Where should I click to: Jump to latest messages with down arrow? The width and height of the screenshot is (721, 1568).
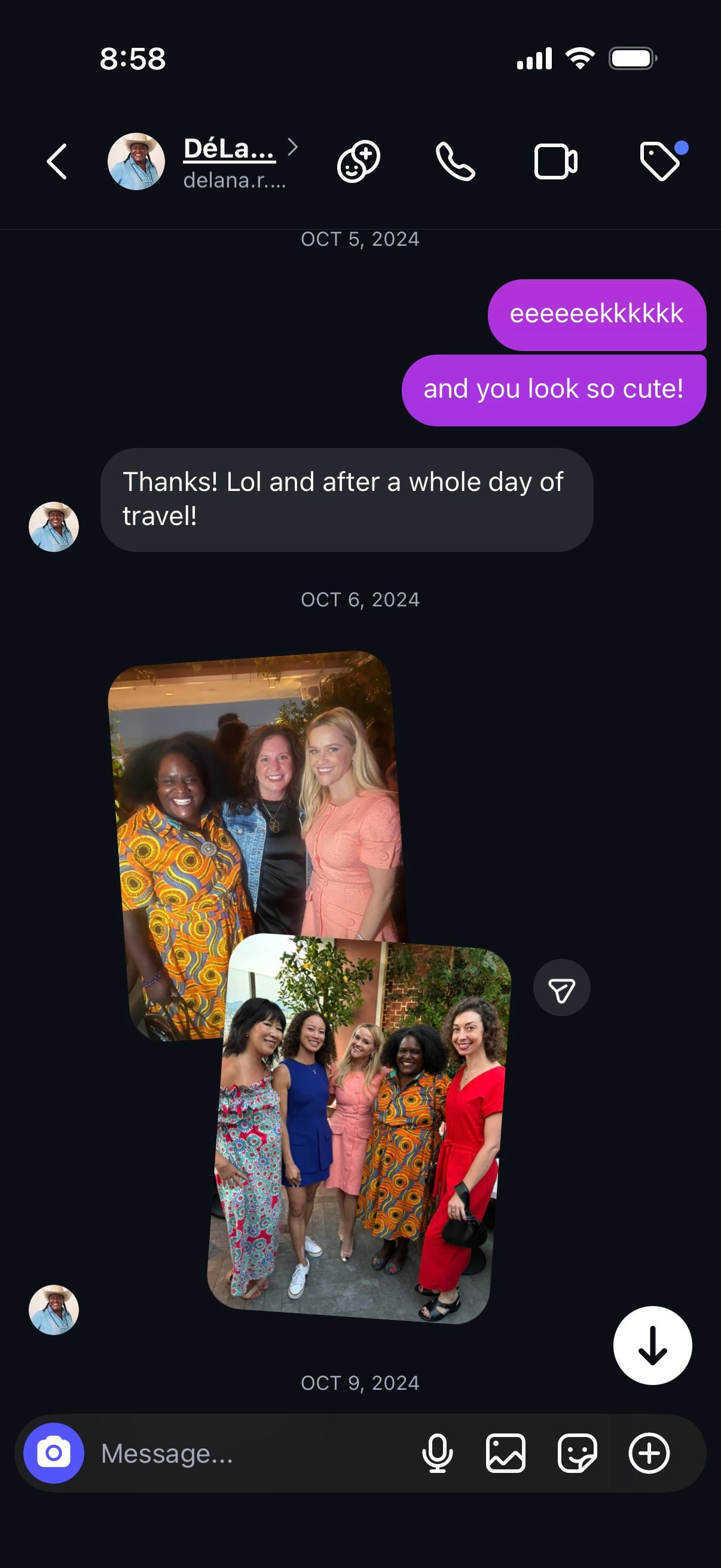click(x=652, y=1345)
